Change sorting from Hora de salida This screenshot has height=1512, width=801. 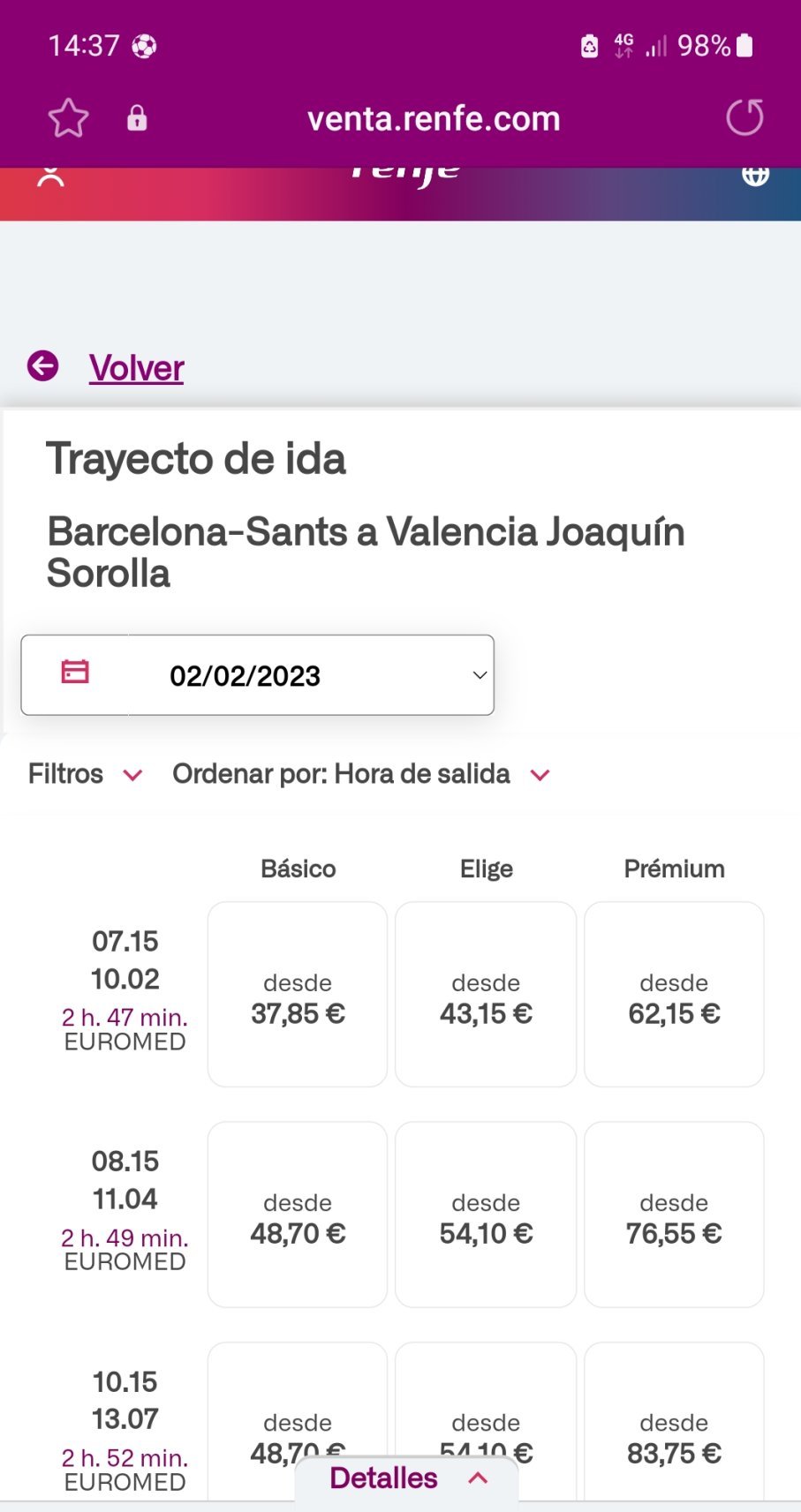(x=361, y=774)
